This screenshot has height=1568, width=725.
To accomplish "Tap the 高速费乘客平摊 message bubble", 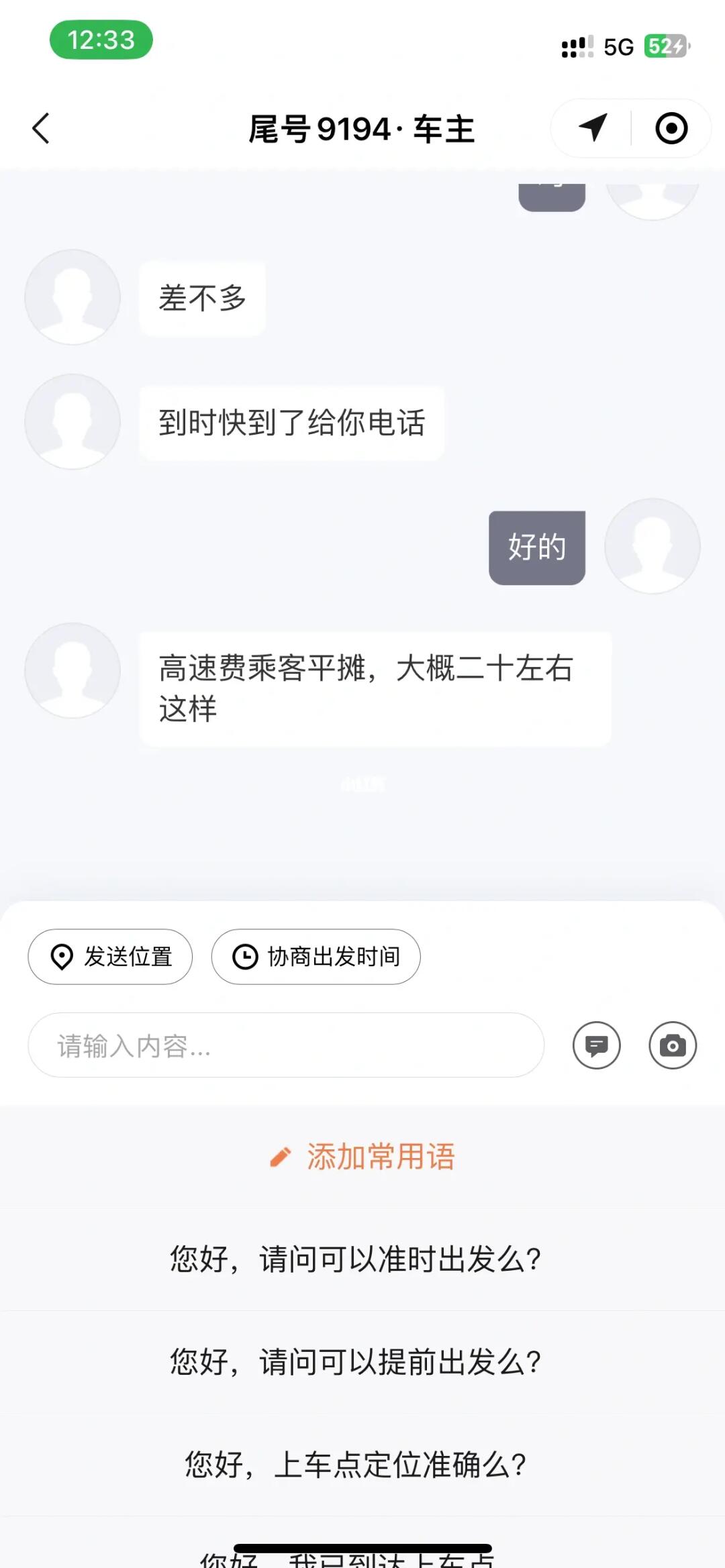I will (x=375, y=689).
